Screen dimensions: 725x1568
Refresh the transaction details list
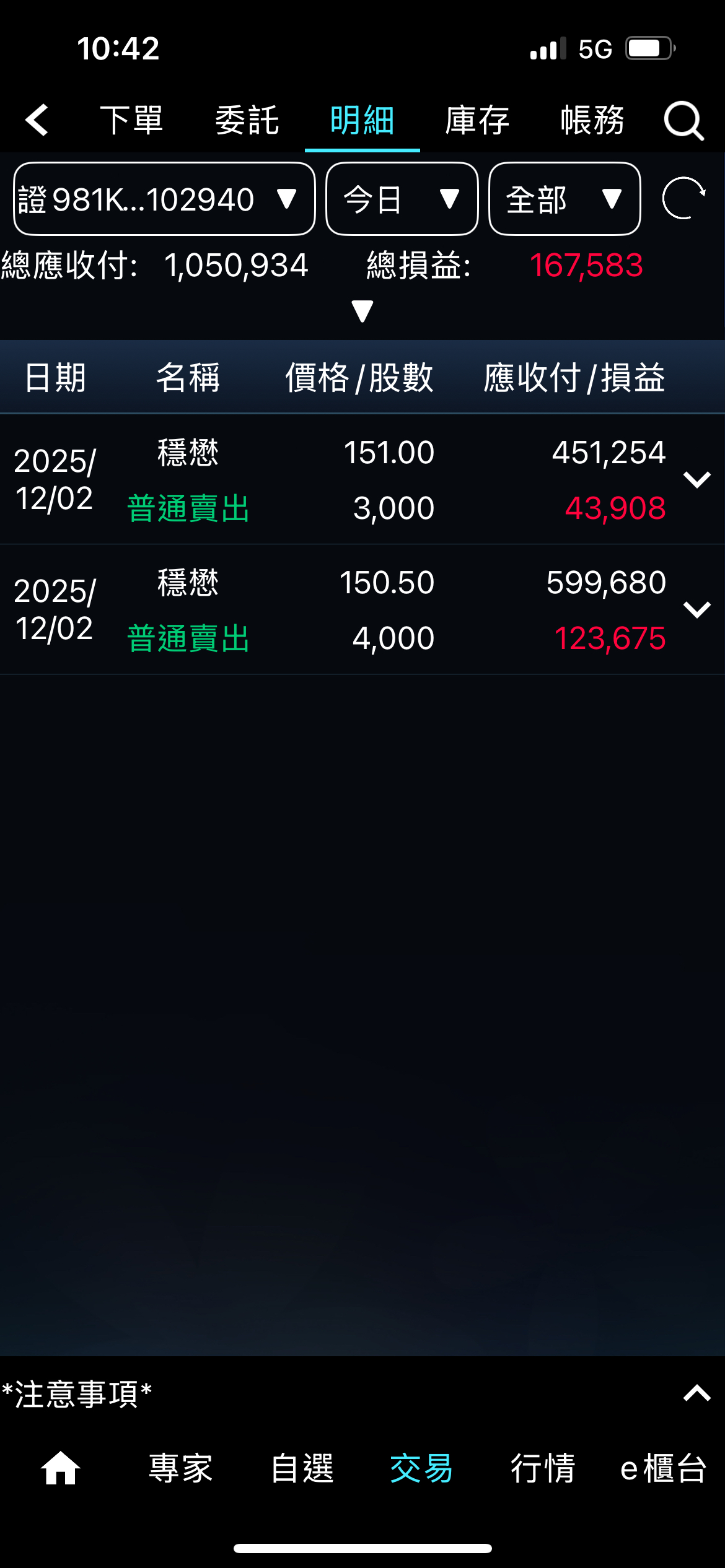(x=683, y=199)
